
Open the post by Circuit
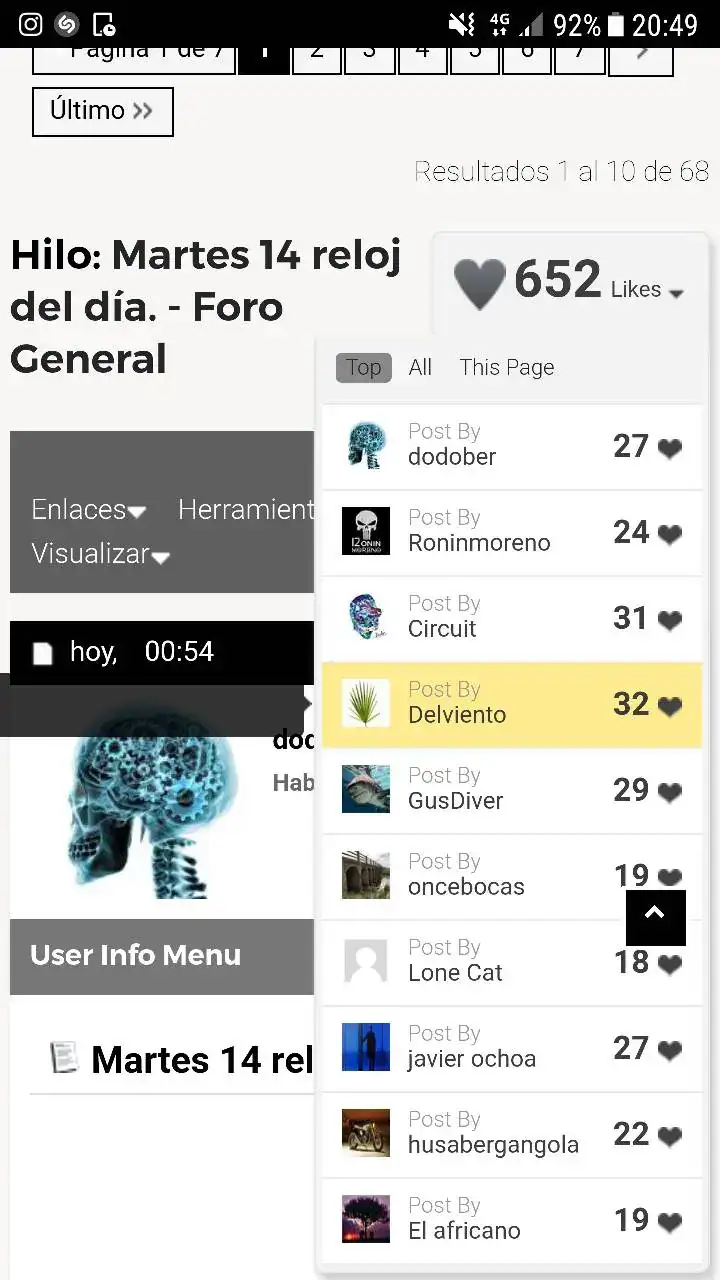pos(511,618)
